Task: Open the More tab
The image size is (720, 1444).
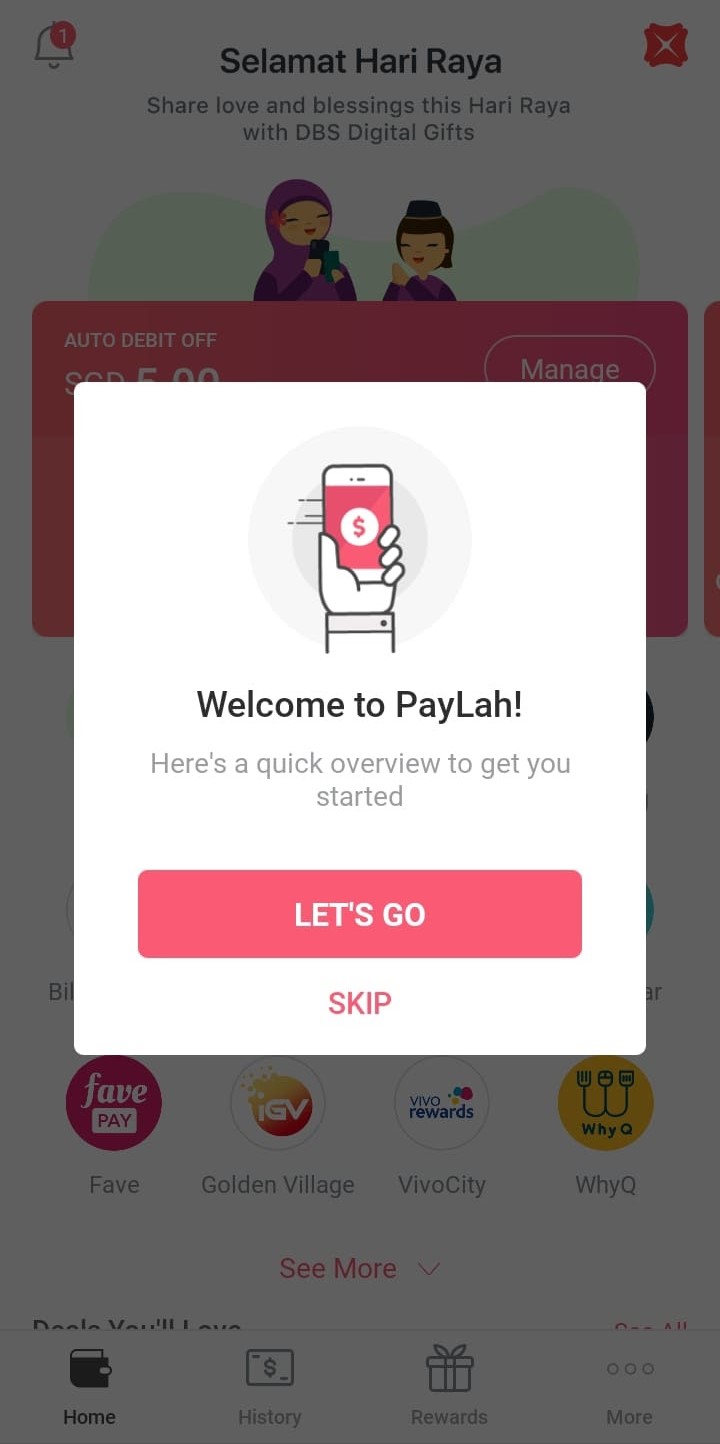Action: (629, 1386)
